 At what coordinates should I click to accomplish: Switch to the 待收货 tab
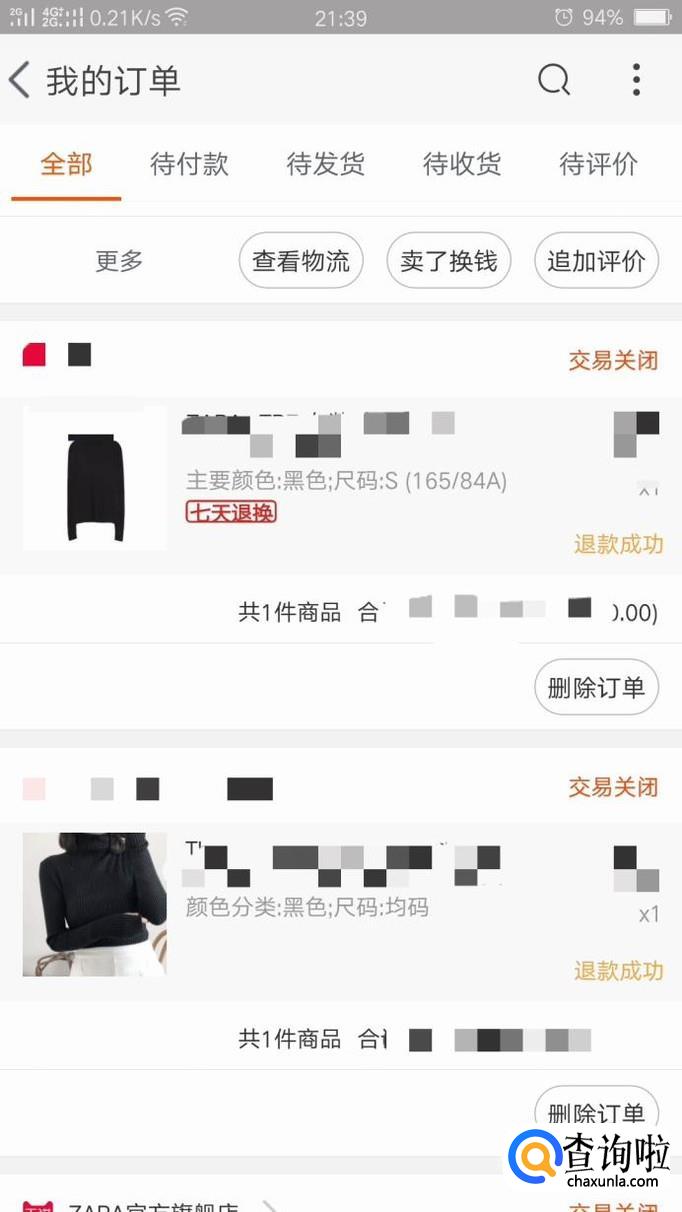click(x=461, y=164)
